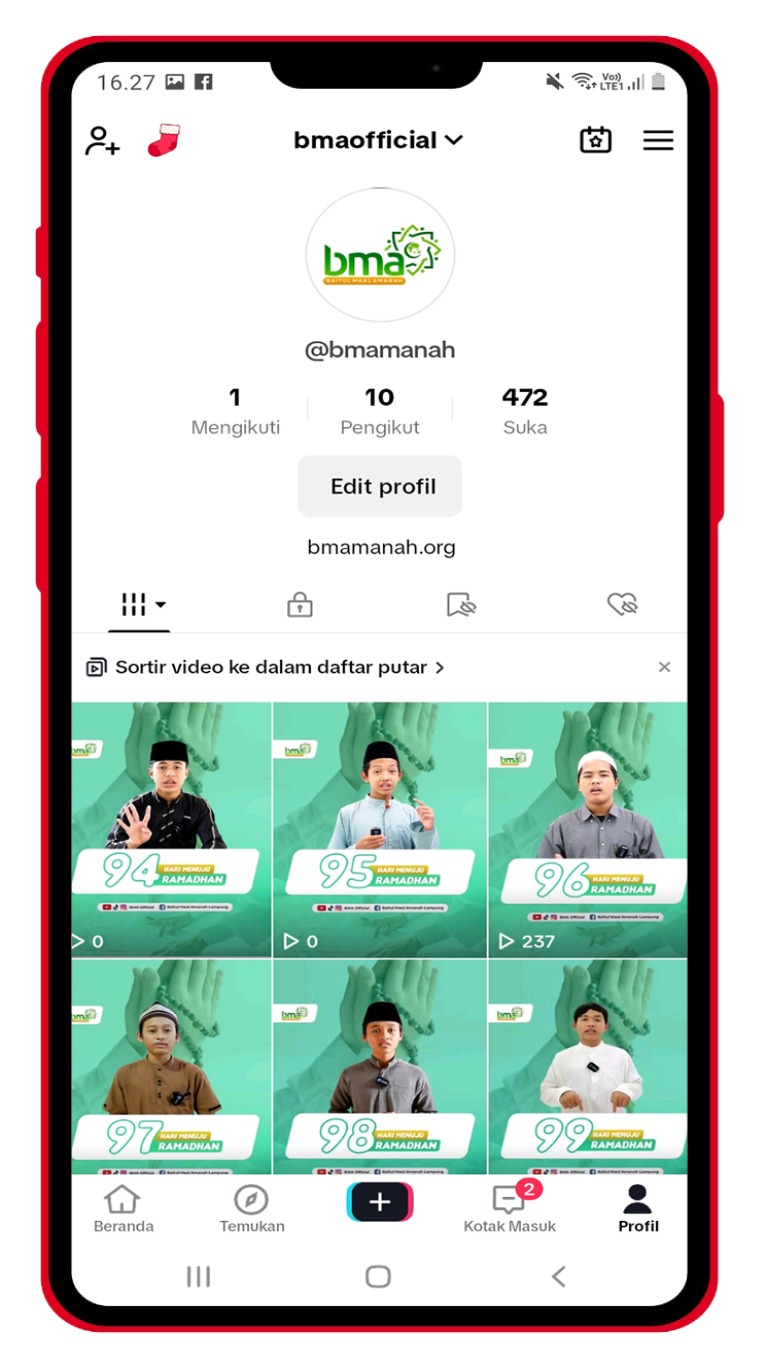Switch to the private videos lock tab

click(300, 604)
